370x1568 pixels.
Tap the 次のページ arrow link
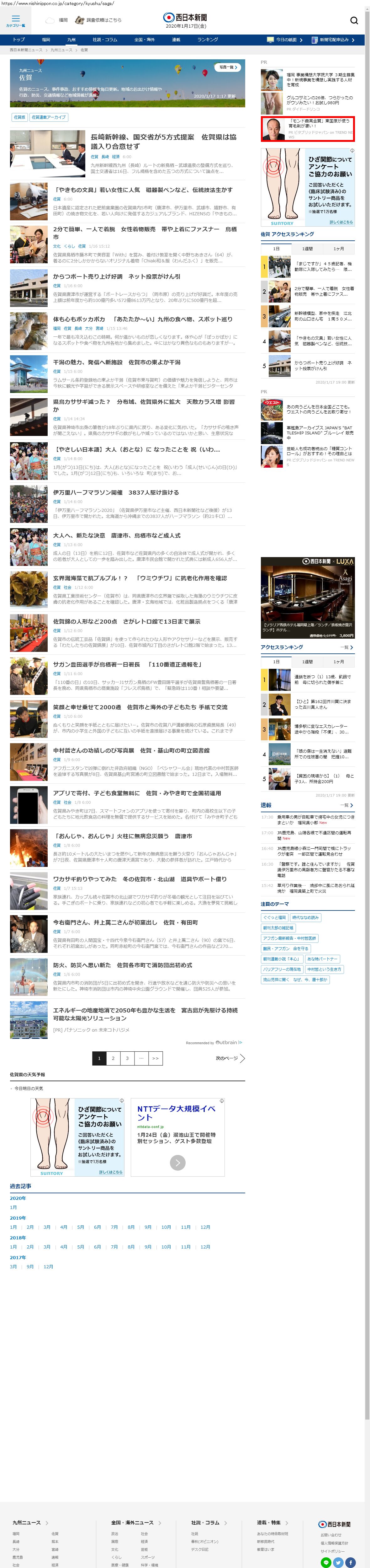(x=231, y=1059)
